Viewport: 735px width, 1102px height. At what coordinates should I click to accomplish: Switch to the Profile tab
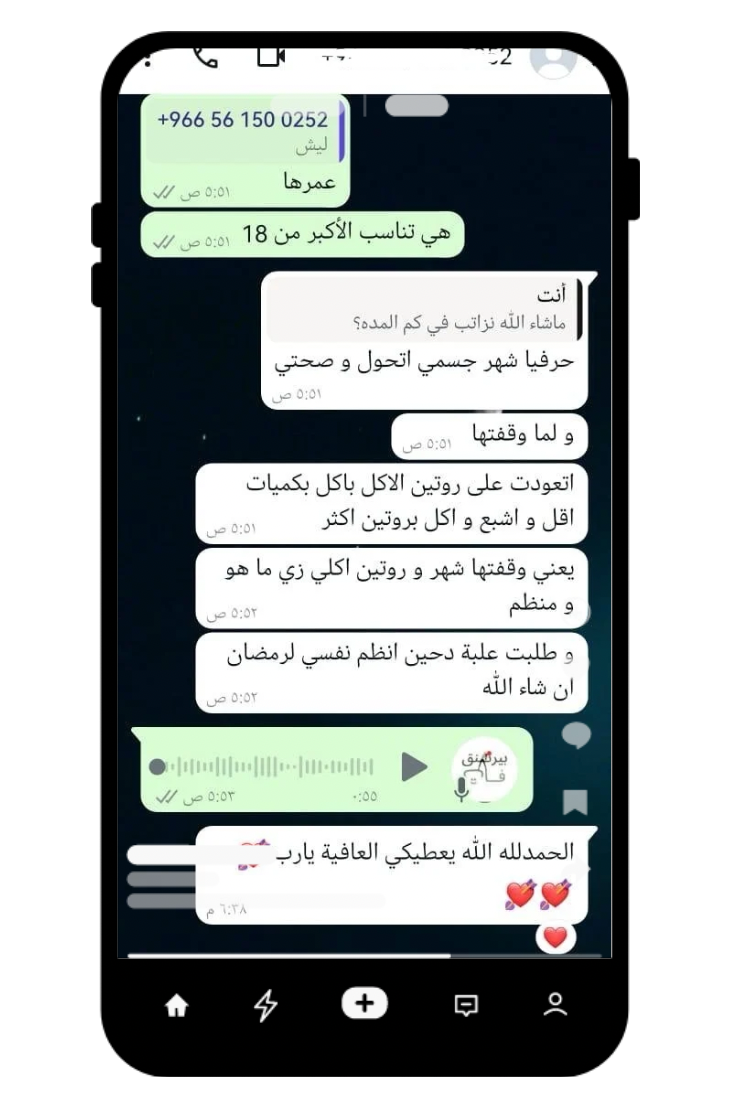(x=556, y=1005)
